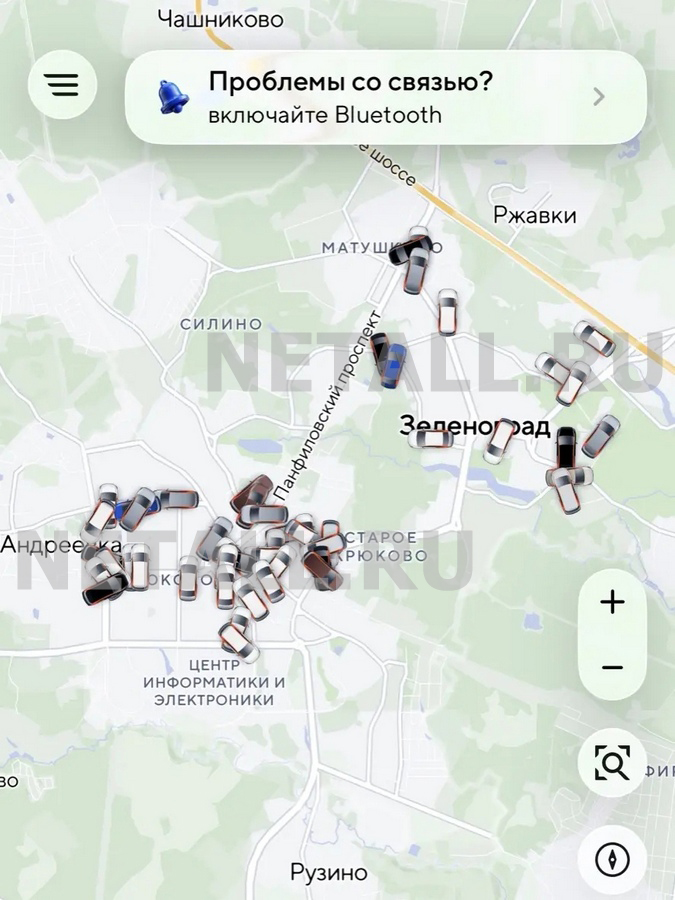675x900 pixels.
Task: Open the Bluetooth connection problems banner
Action: pyautogui.click(x=385, y=97)
